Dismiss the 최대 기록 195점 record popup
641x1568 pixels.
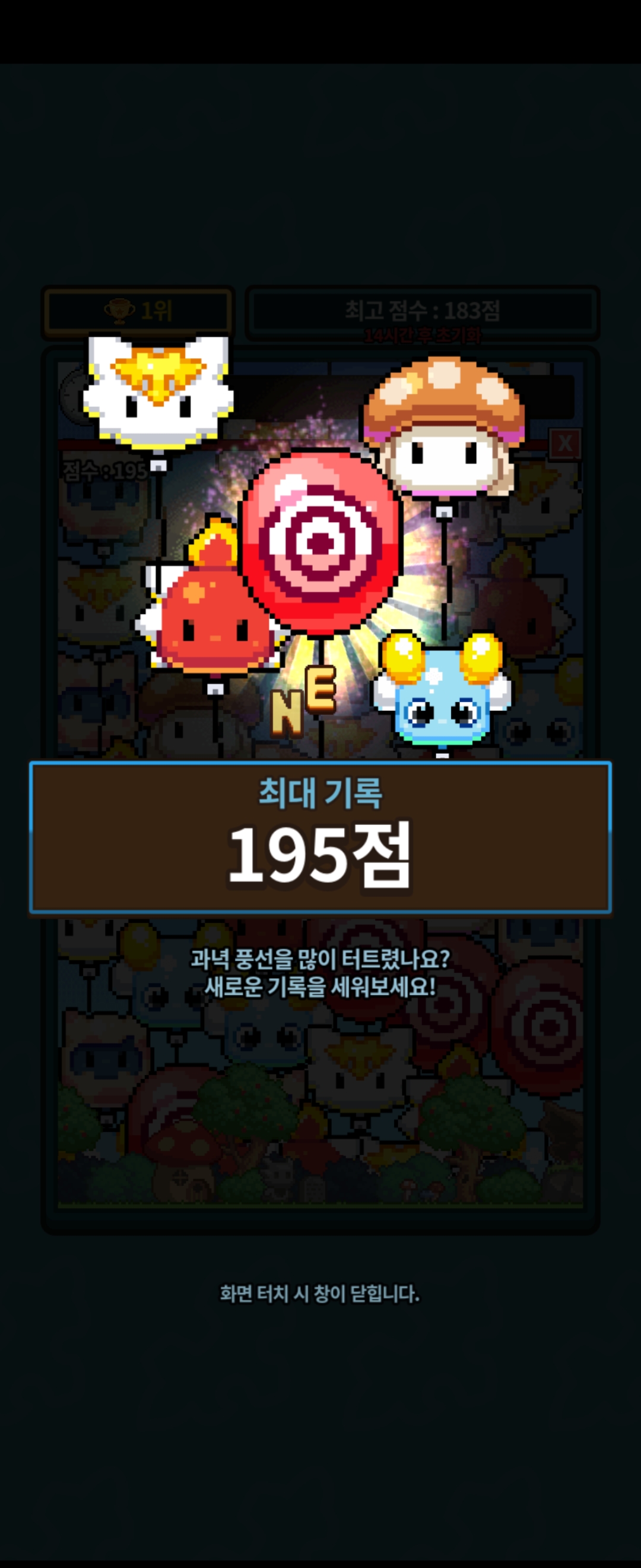click(x=320, y=1293)
